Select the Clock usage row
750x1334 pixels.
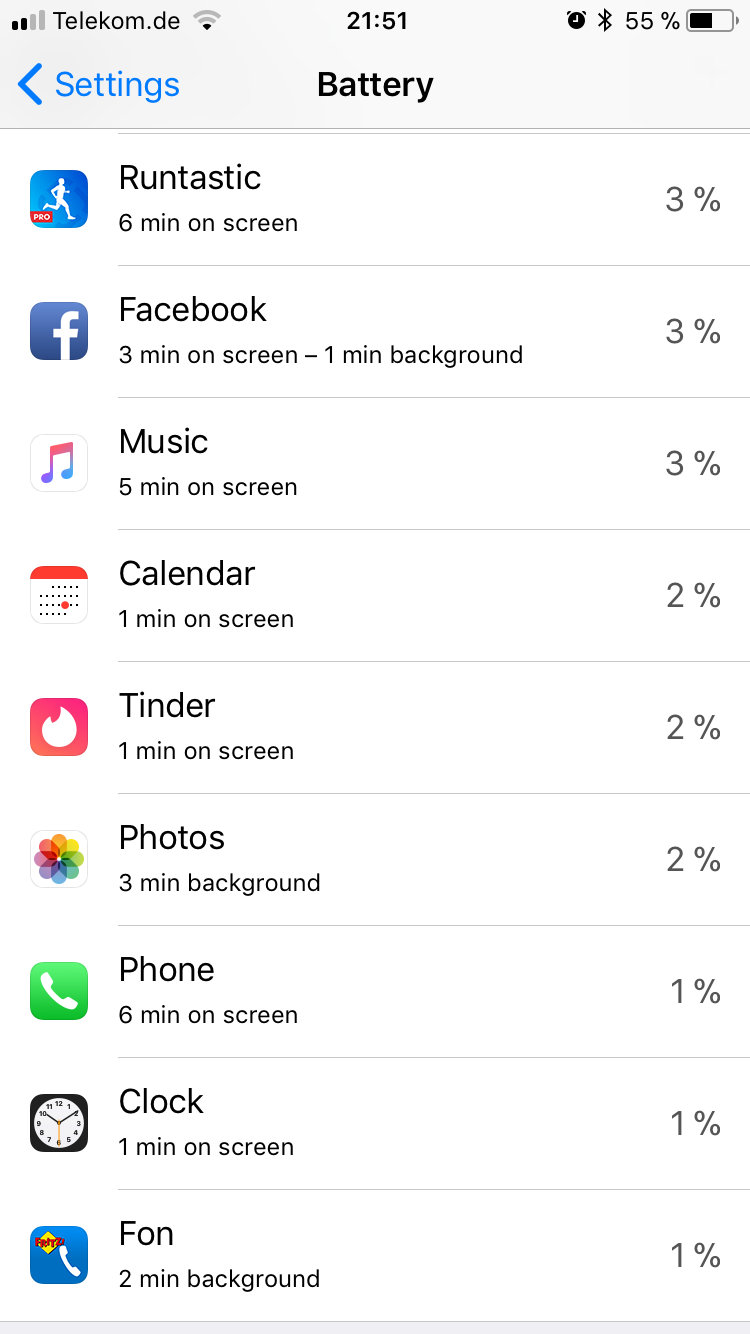click(375, 1123)
